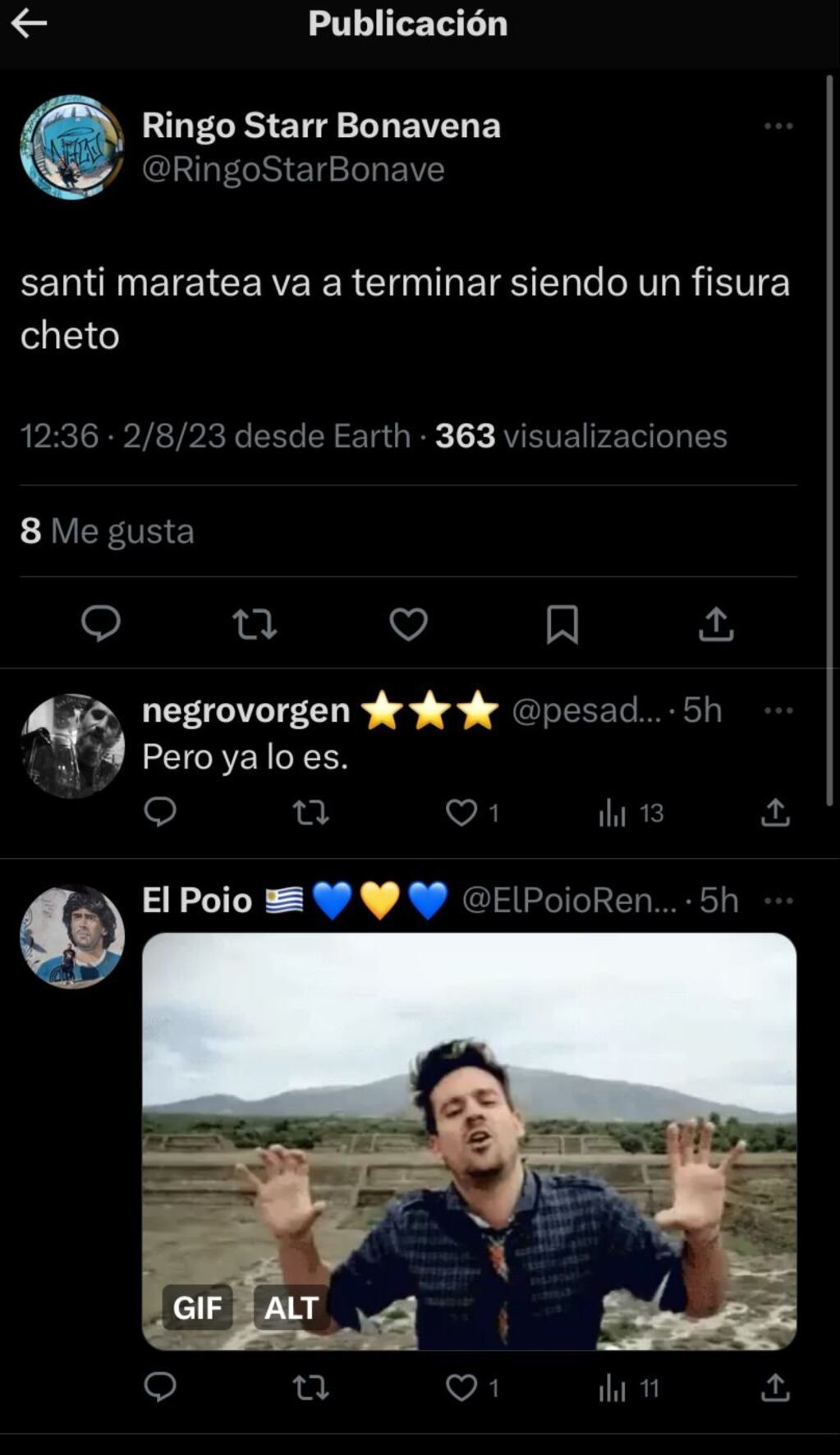840x1455 pixels.
Task: Select the Publicación tab header
Action: click(408, 23)
